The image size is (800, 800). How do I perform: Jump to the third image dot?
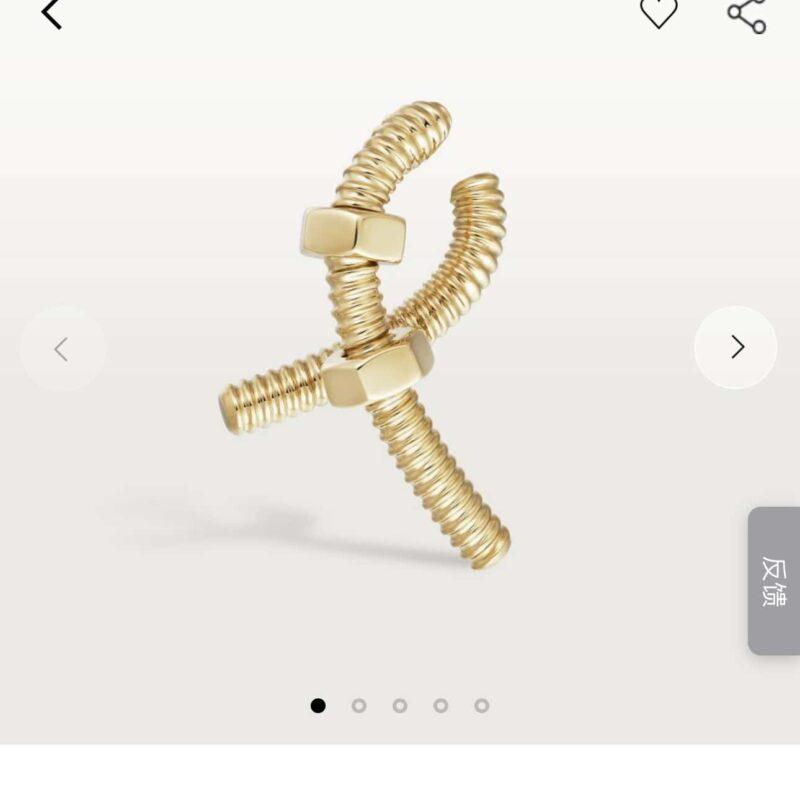pyautogui.click(x=400, y=705)
